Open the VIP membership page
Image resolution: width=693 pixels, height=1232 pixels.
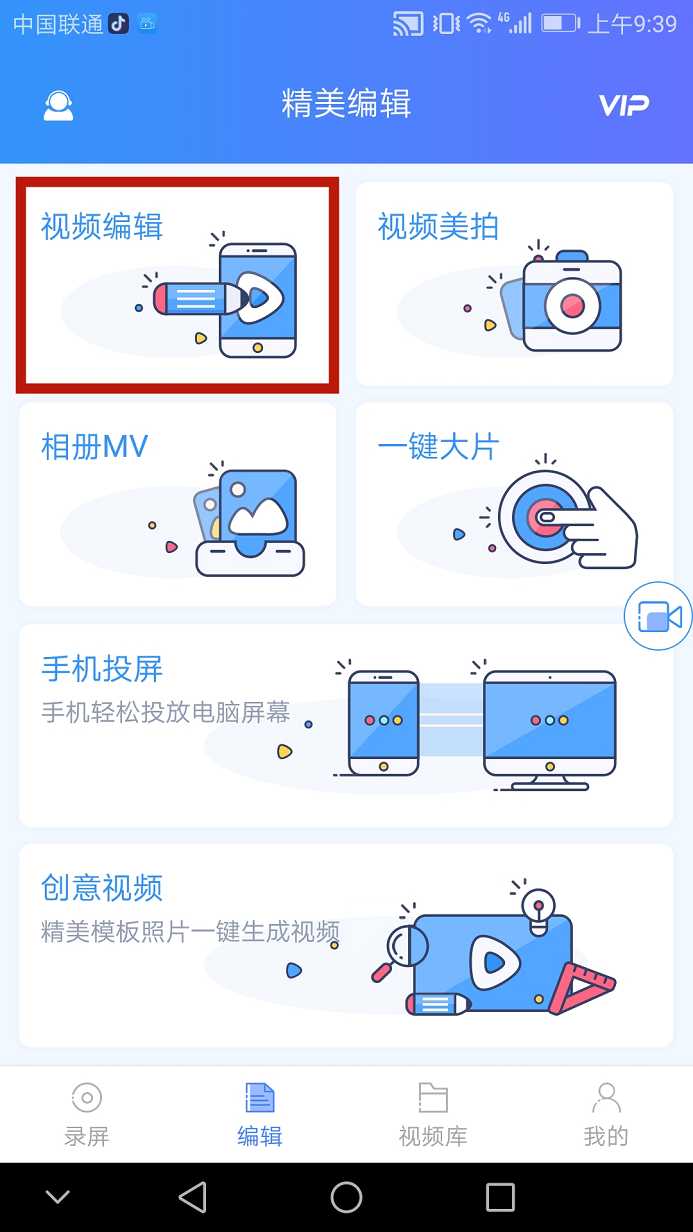623,105
